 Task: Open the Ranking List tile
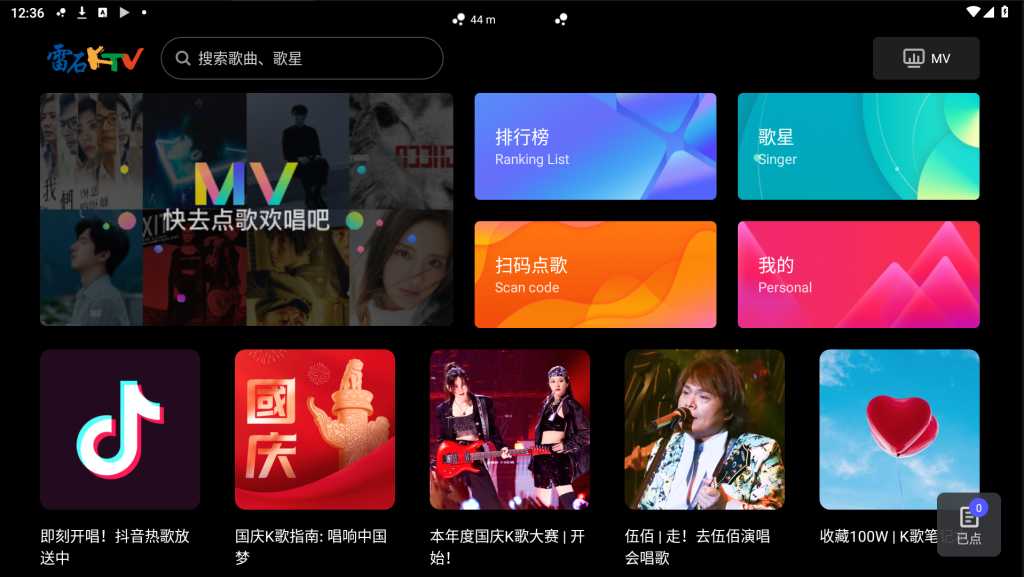[595, 147]
